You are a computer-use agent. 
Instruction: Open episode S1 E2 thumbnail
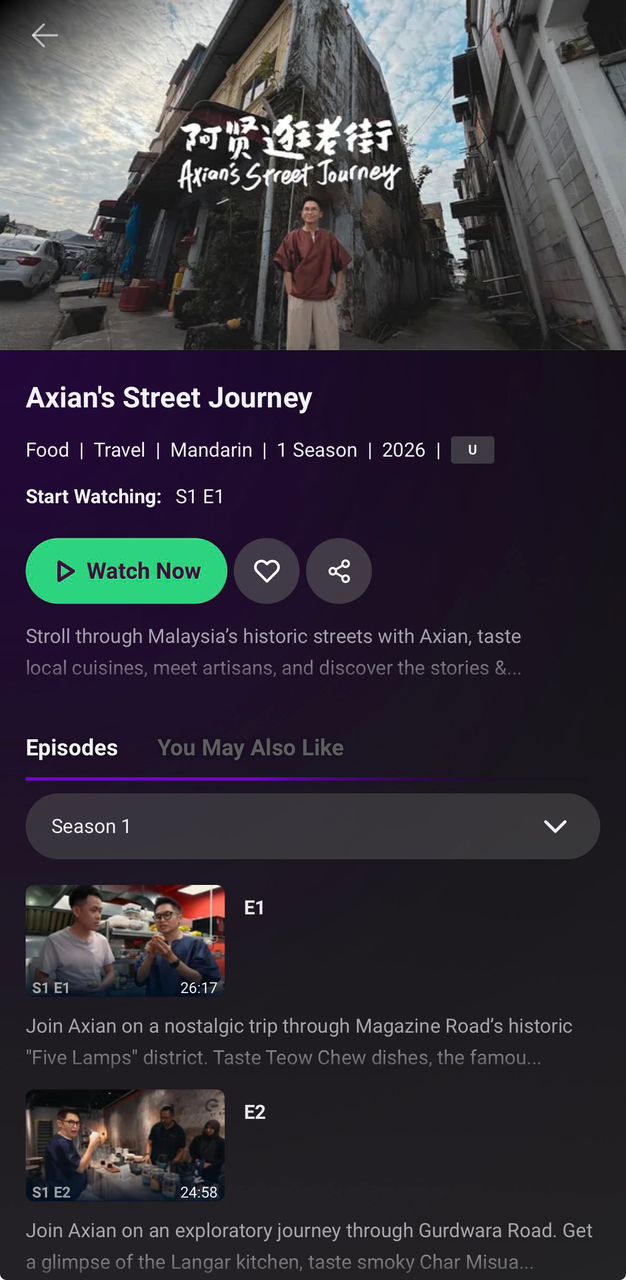125,1145
